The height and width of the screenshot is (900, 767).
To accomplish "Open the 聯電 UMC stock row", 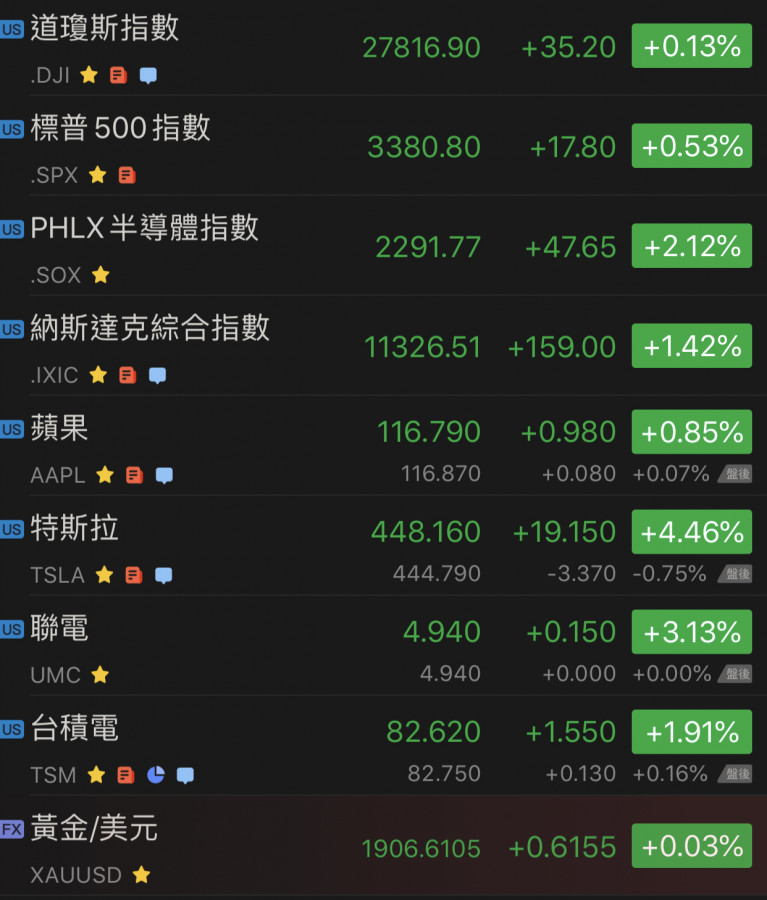I will click(60, 629).
